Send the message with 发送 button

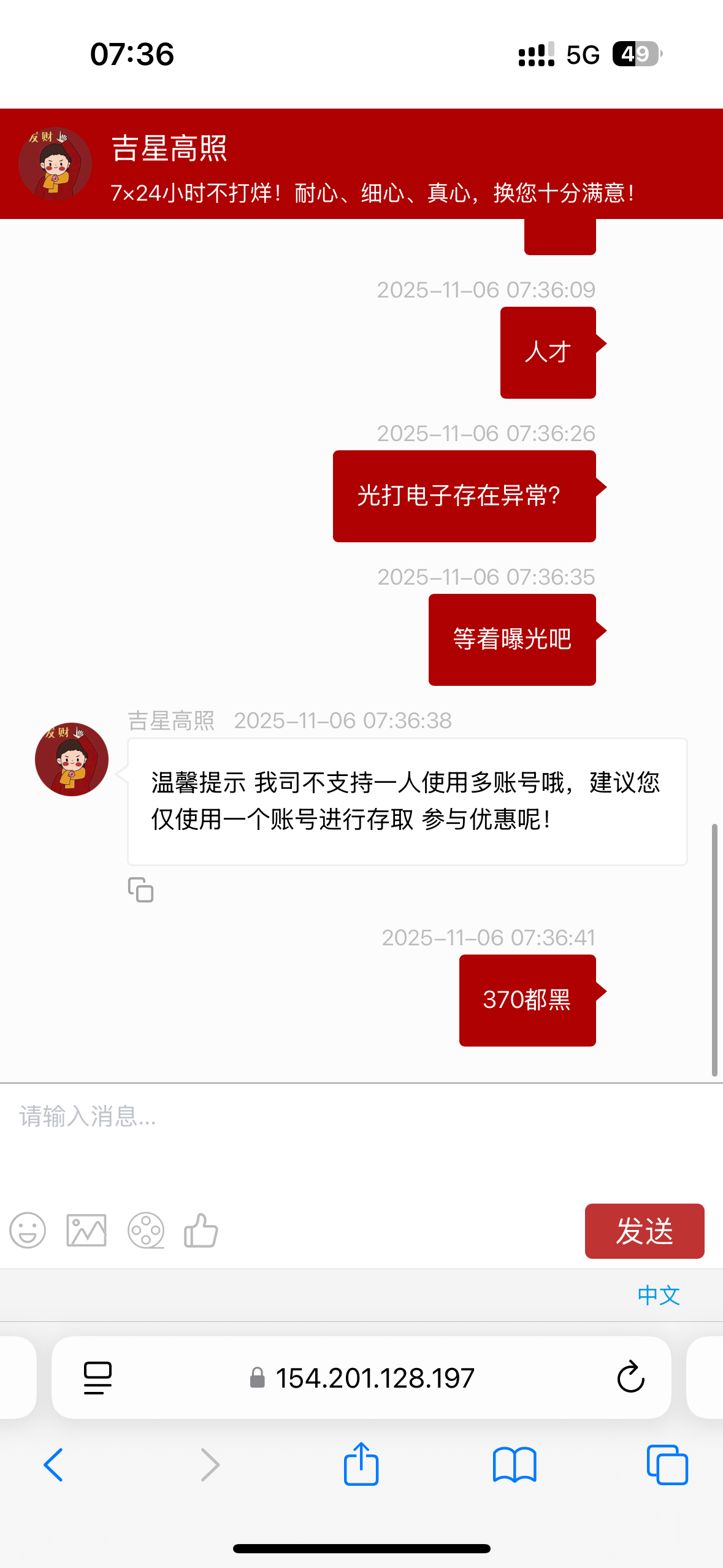(644, 1231)
